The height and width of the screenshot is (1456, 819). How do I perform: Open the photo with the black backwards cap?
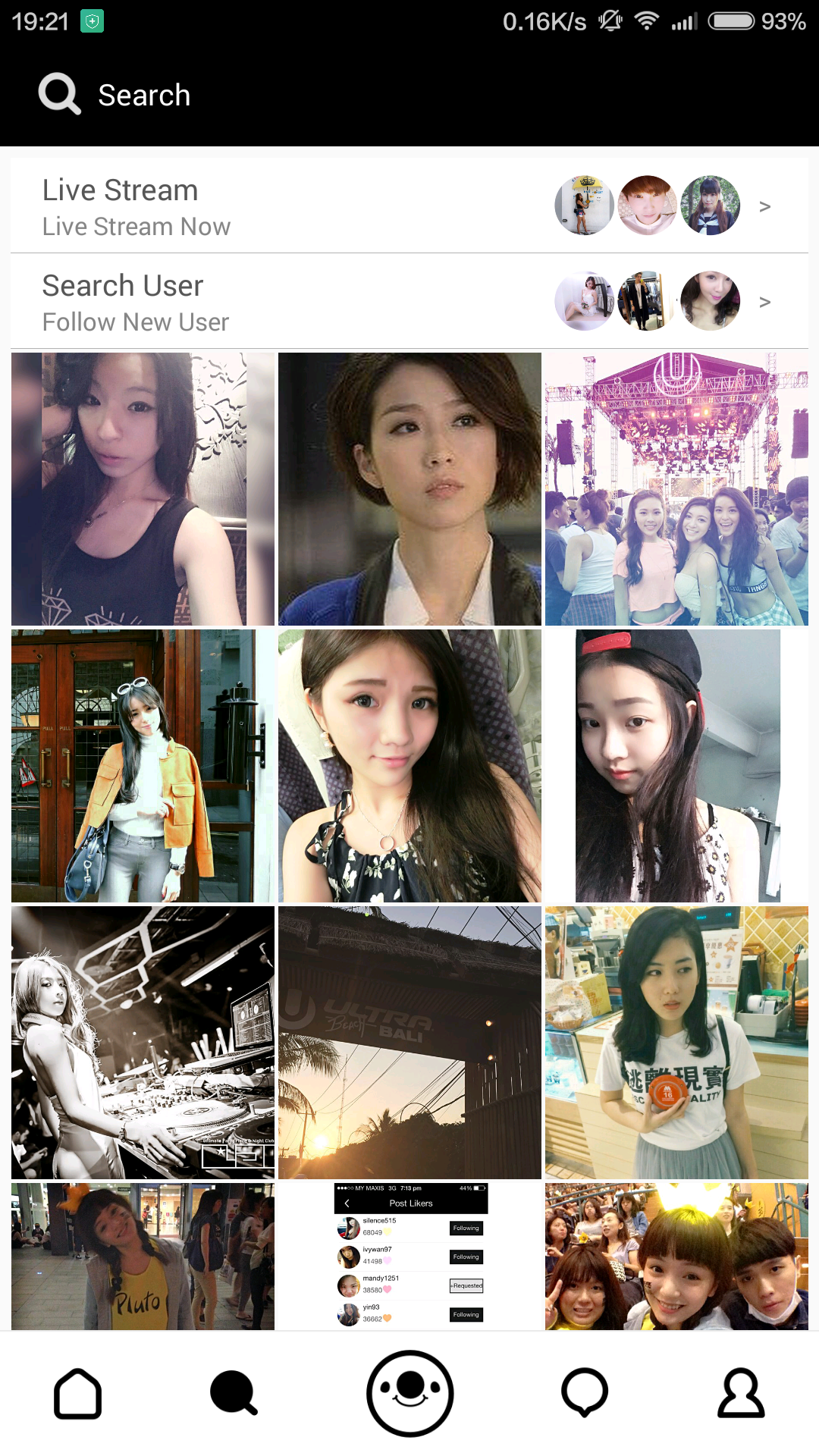[x=676, y=766]
